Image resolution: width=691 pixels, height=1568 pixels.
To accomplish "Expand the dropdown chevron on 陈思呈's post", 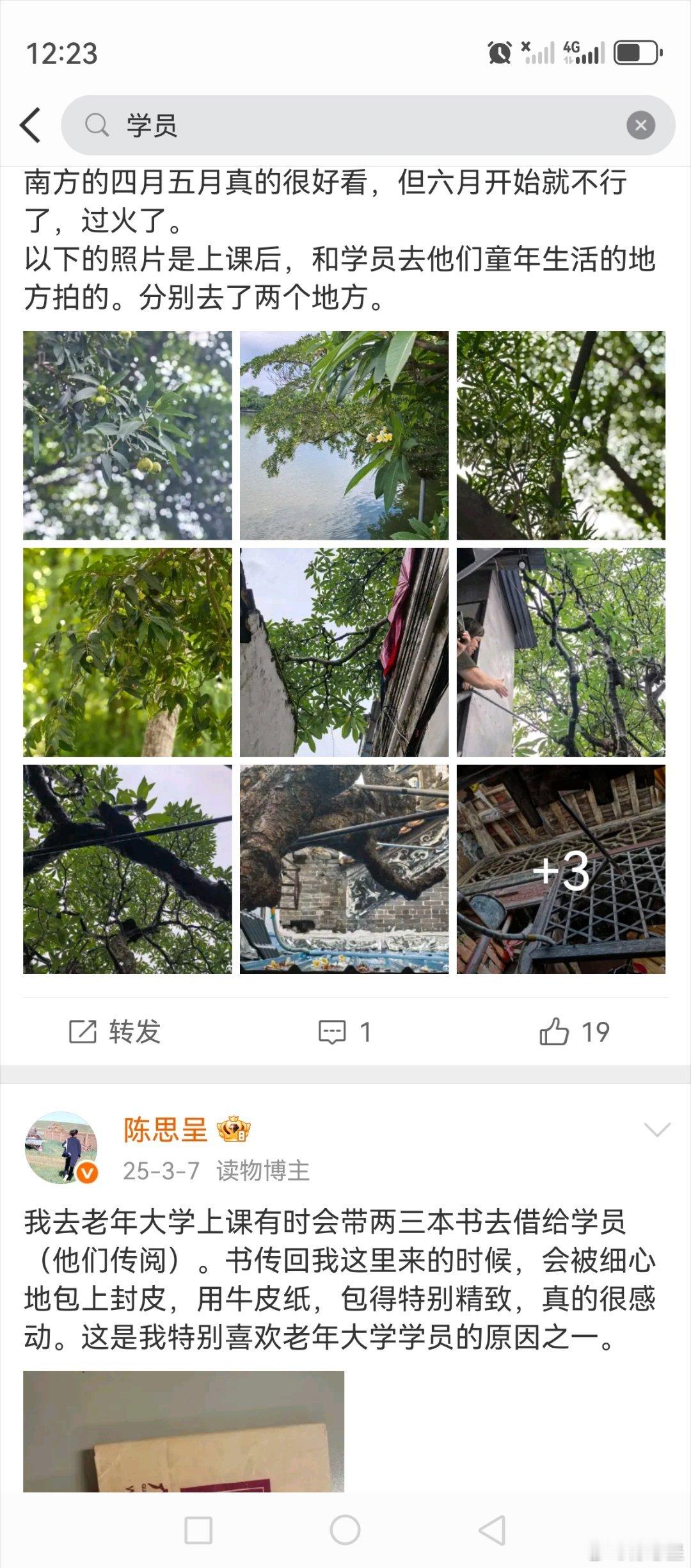I will [656, 1129].
